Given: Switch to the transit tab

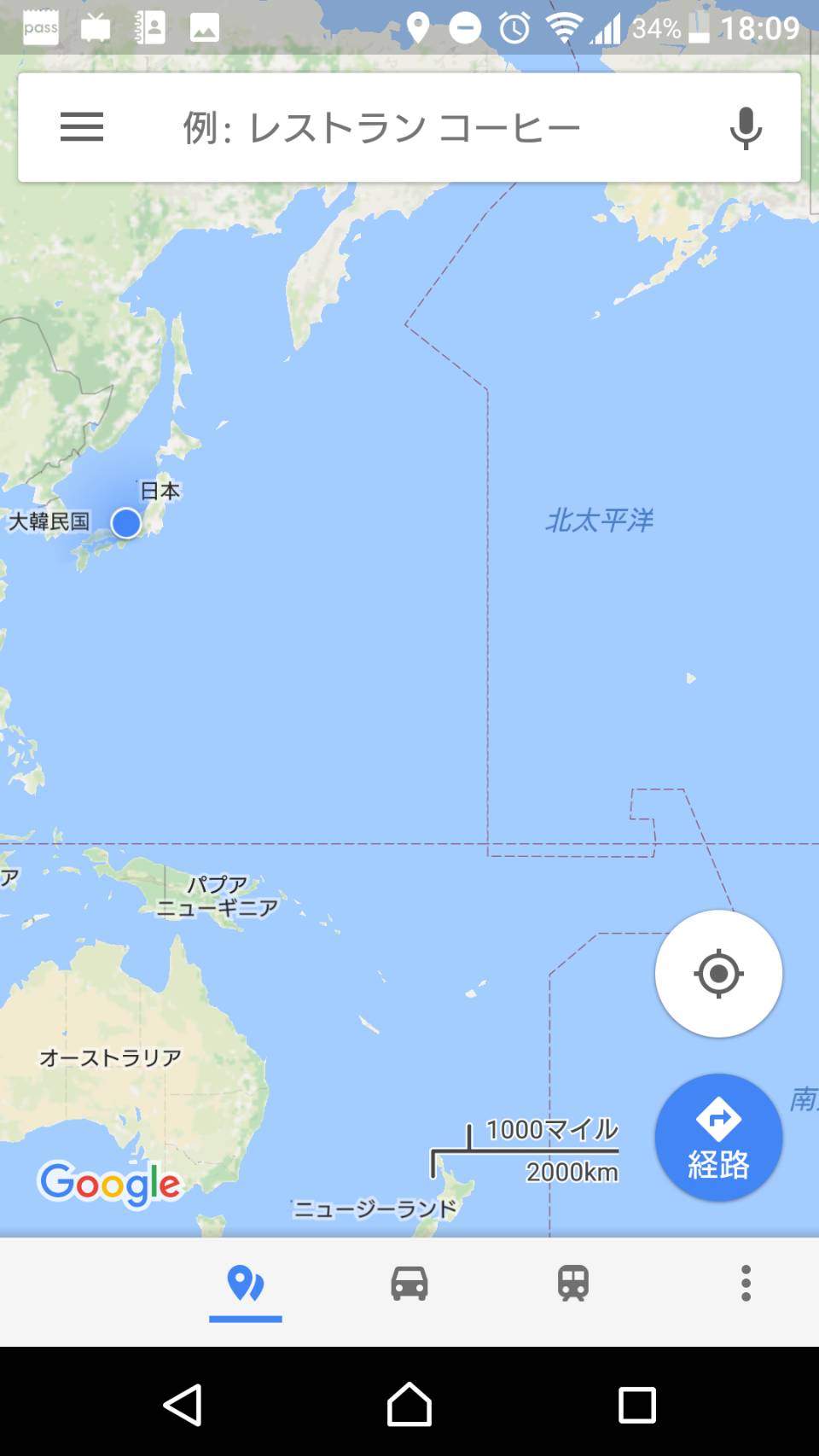Looking at the screenshot, I should tap(573, 1283).
